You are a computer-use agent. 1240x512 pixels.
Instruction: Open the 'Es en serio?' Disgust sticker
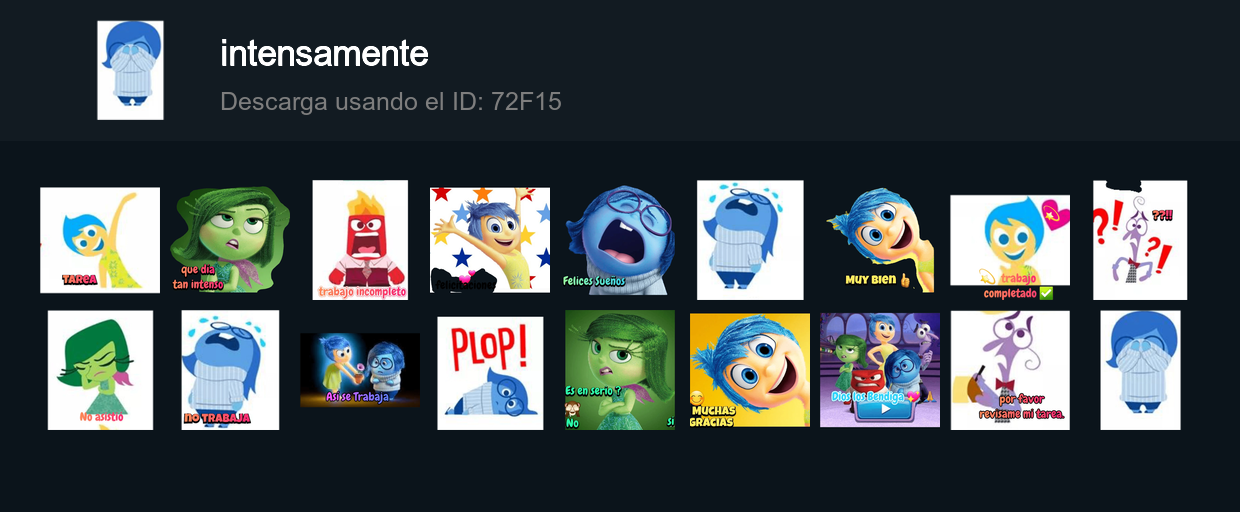tap(620, 370)
